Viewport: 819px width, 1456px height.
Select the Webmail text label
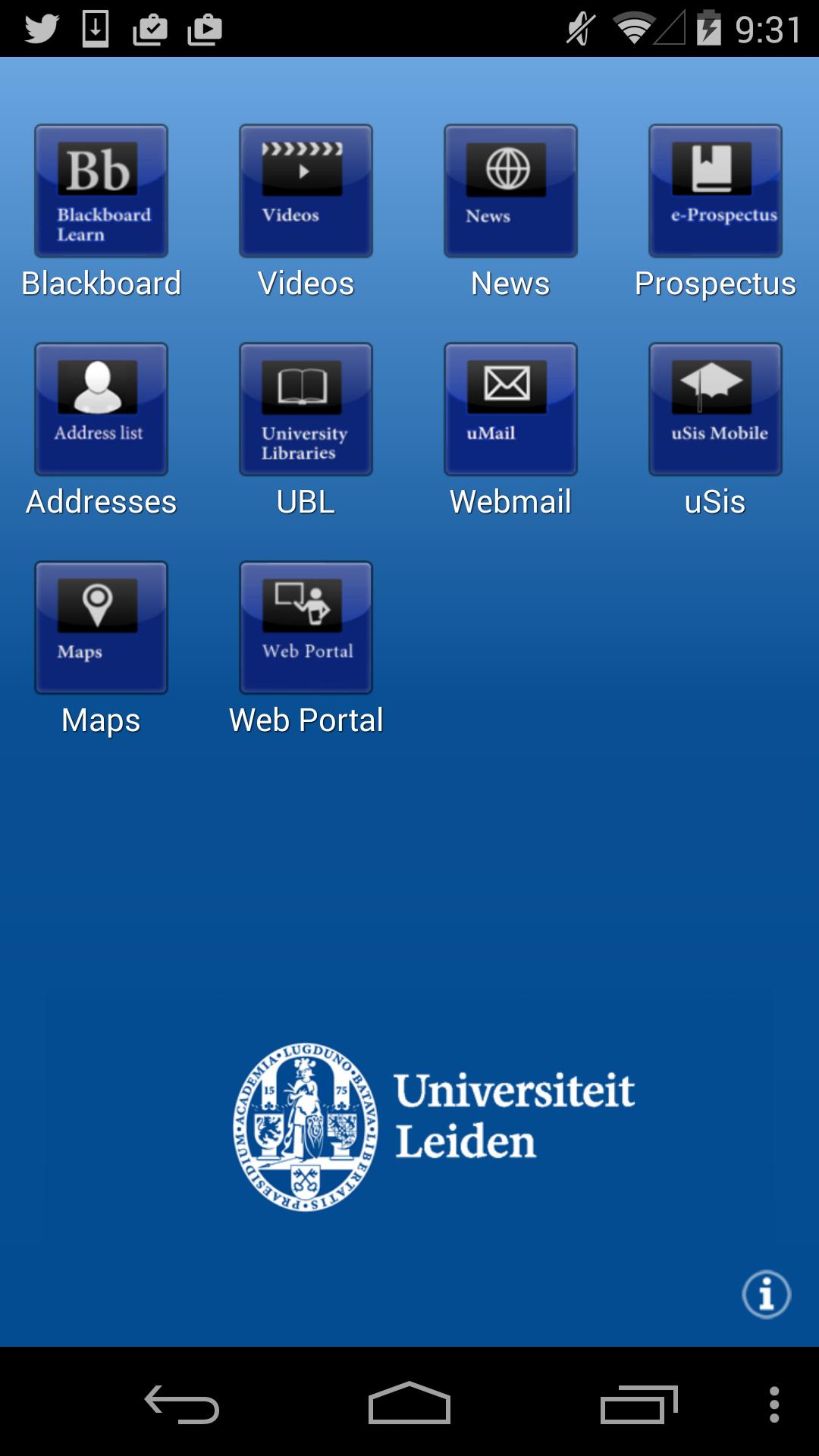tap(510, 500)
